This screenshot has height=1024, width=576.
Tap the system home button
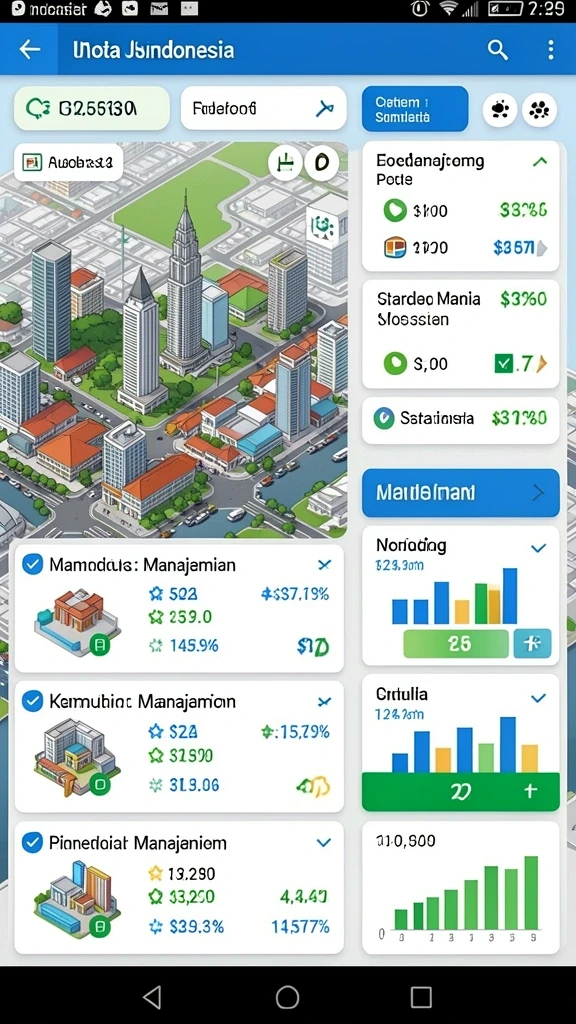pos(287,997)
